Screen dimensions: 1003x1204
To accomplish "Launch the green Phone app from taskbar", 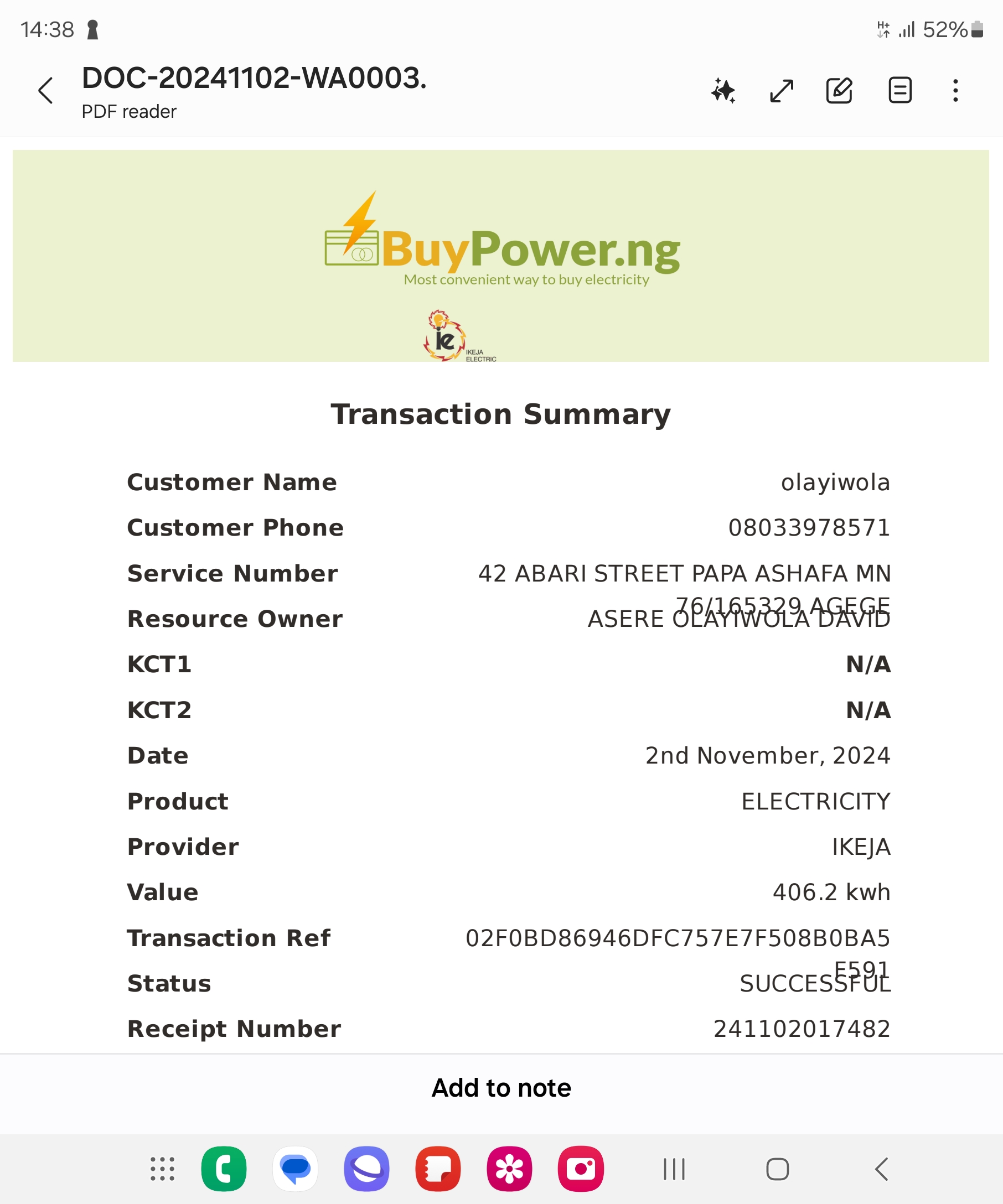I will (224, 1169).
